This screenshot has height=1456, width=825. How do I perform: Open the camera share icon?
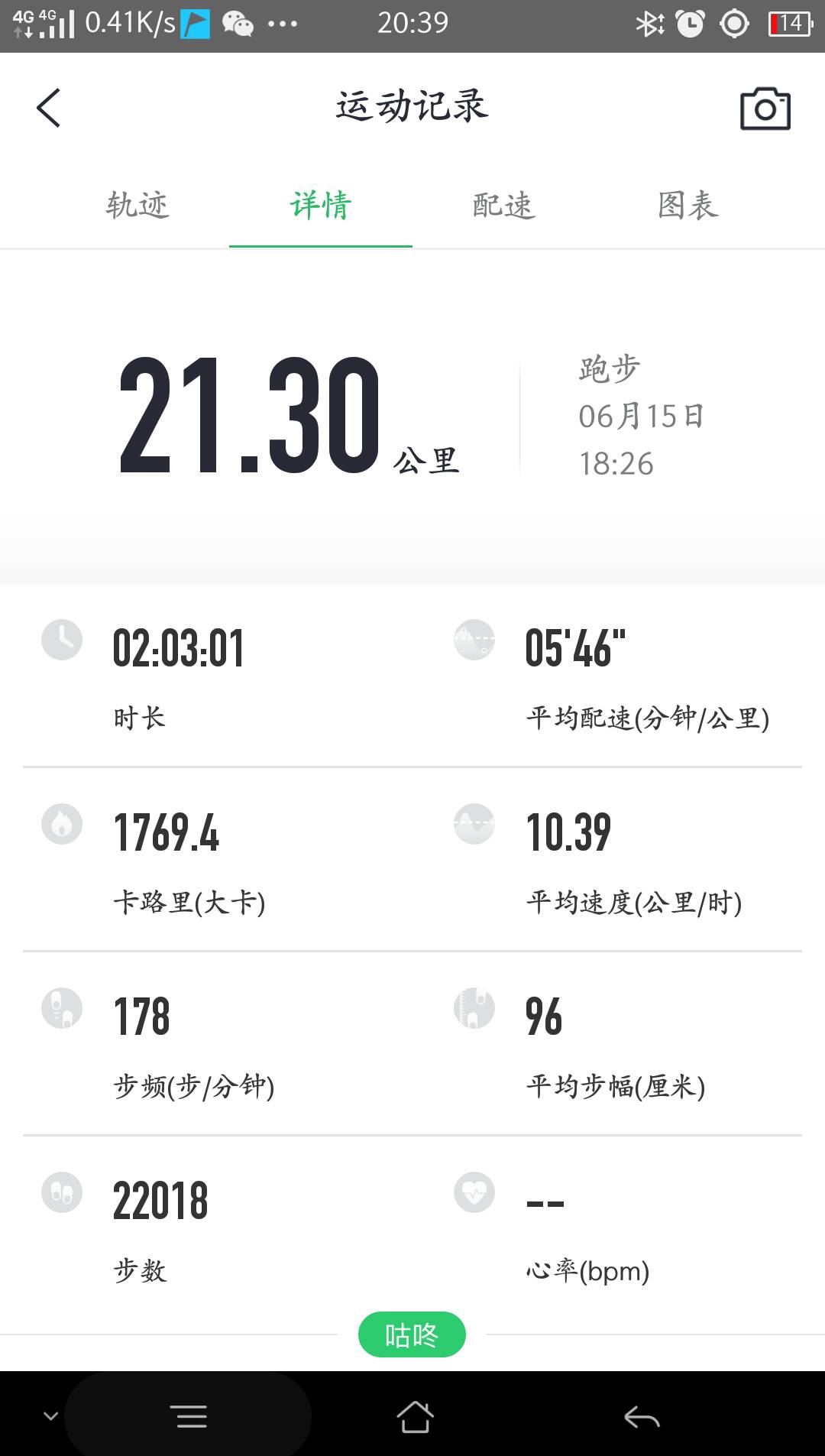(766, 108)
